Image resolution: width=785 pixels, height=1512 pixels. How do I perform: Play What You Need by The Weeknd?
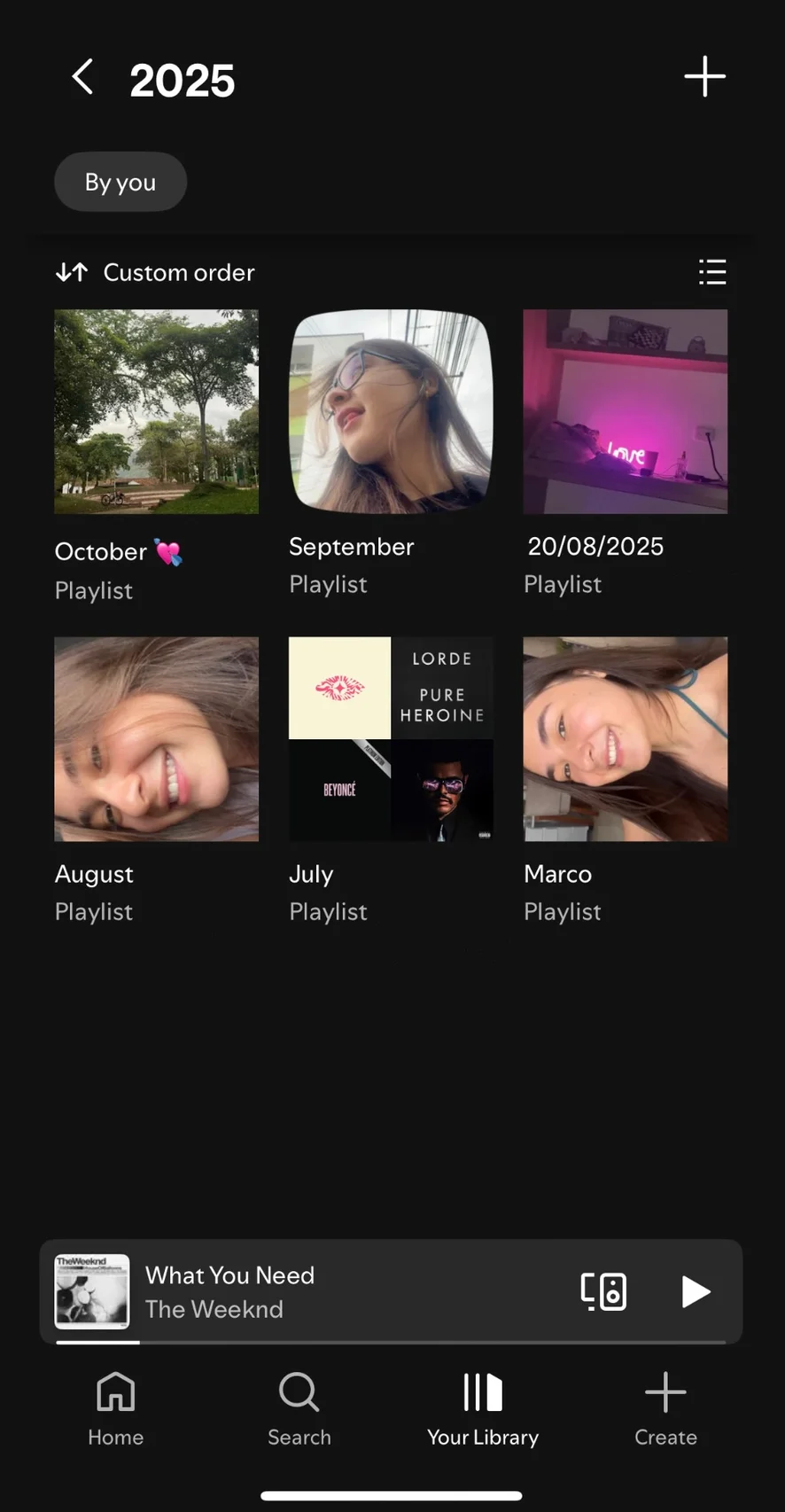tap(696, 1291)
